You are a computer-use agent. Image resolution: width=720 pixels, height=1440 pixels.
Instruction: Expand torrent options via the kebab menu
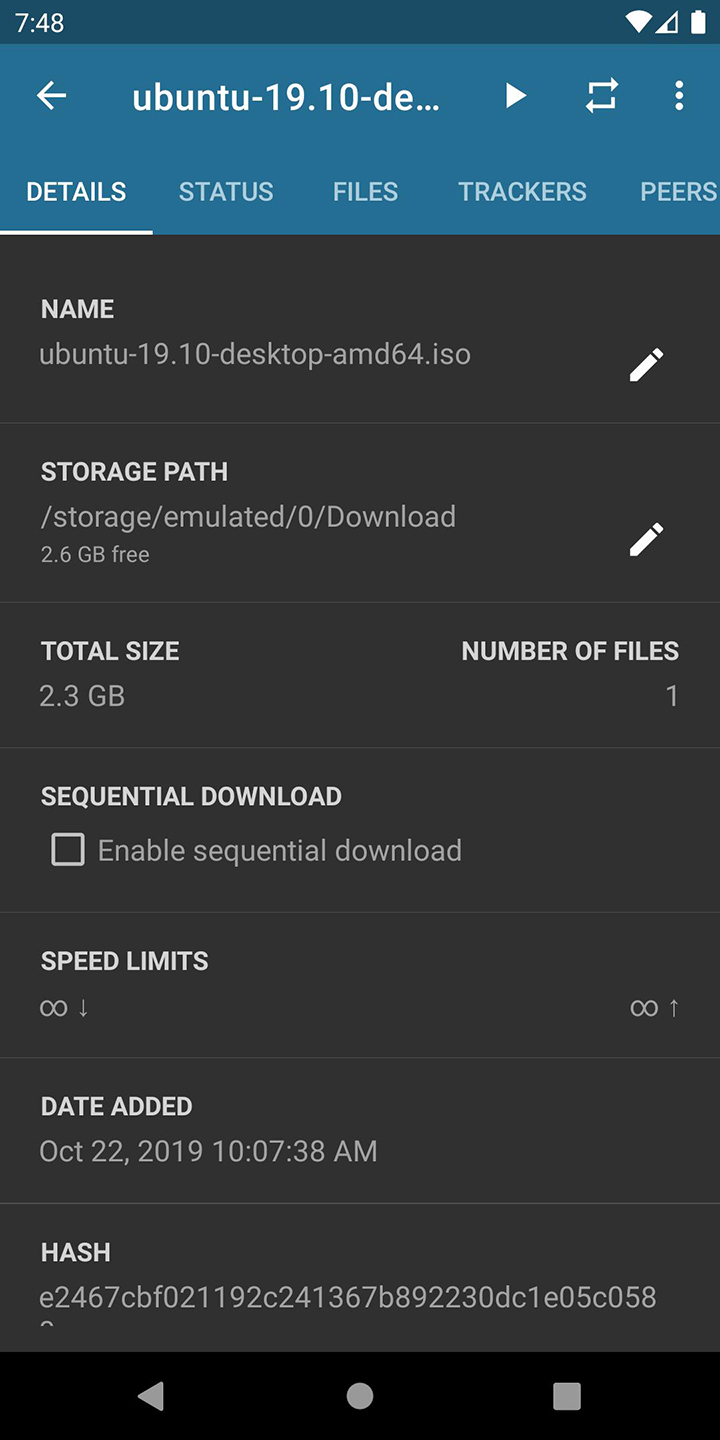point(679,96)
